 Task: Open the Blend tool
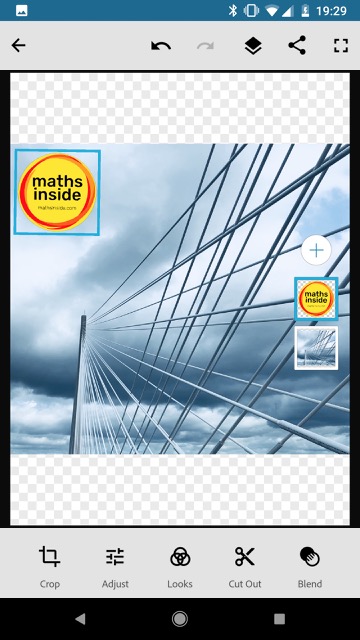point(310,567)
